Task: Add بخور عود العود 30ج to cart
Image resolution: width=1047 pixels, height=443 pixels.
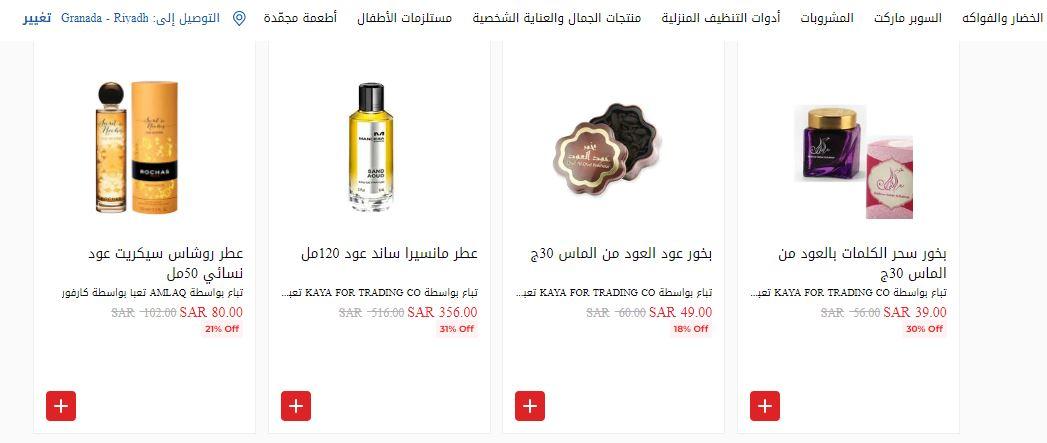Action: point(530,406)
